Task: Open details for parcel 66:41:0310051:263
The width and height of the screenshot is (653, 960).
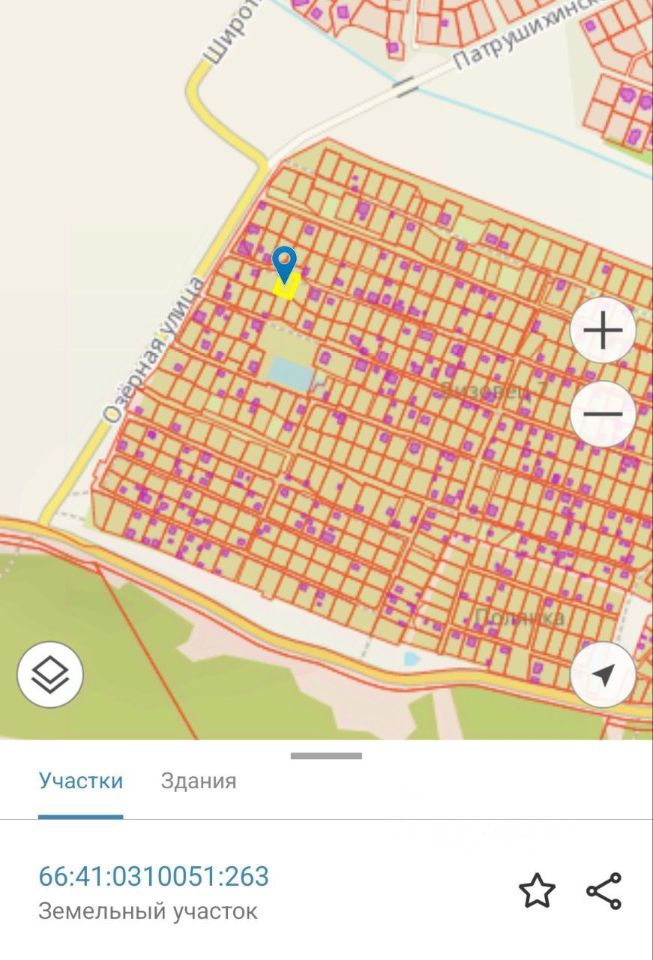Action: point(154,877)
